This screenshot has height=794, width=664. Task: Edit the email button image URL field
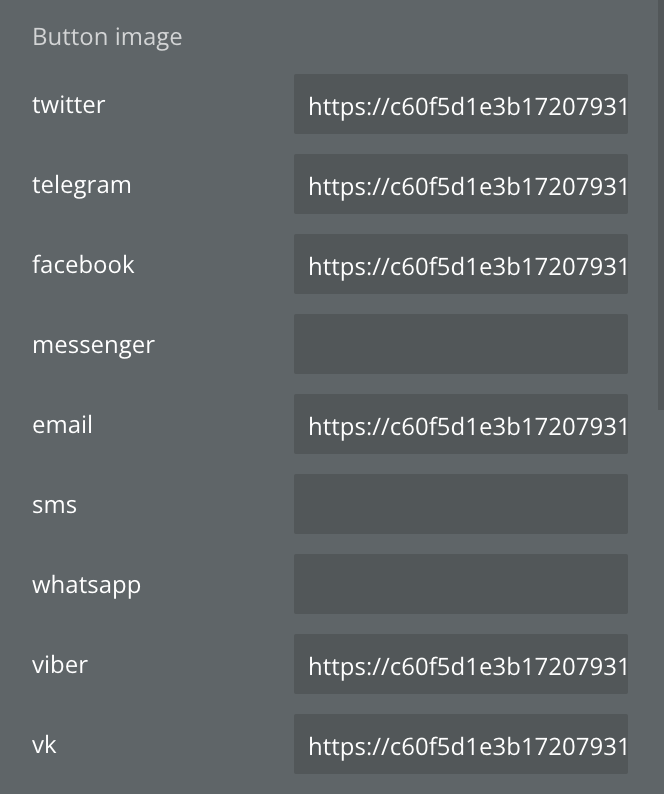point(460,424)
